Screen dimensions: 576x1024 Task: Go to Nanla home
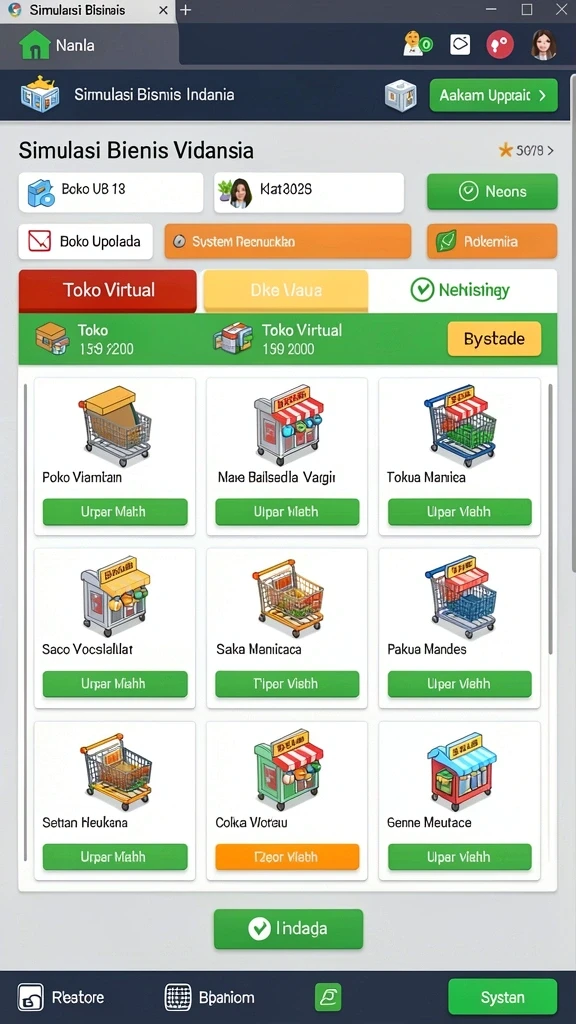tap(57, 45)
